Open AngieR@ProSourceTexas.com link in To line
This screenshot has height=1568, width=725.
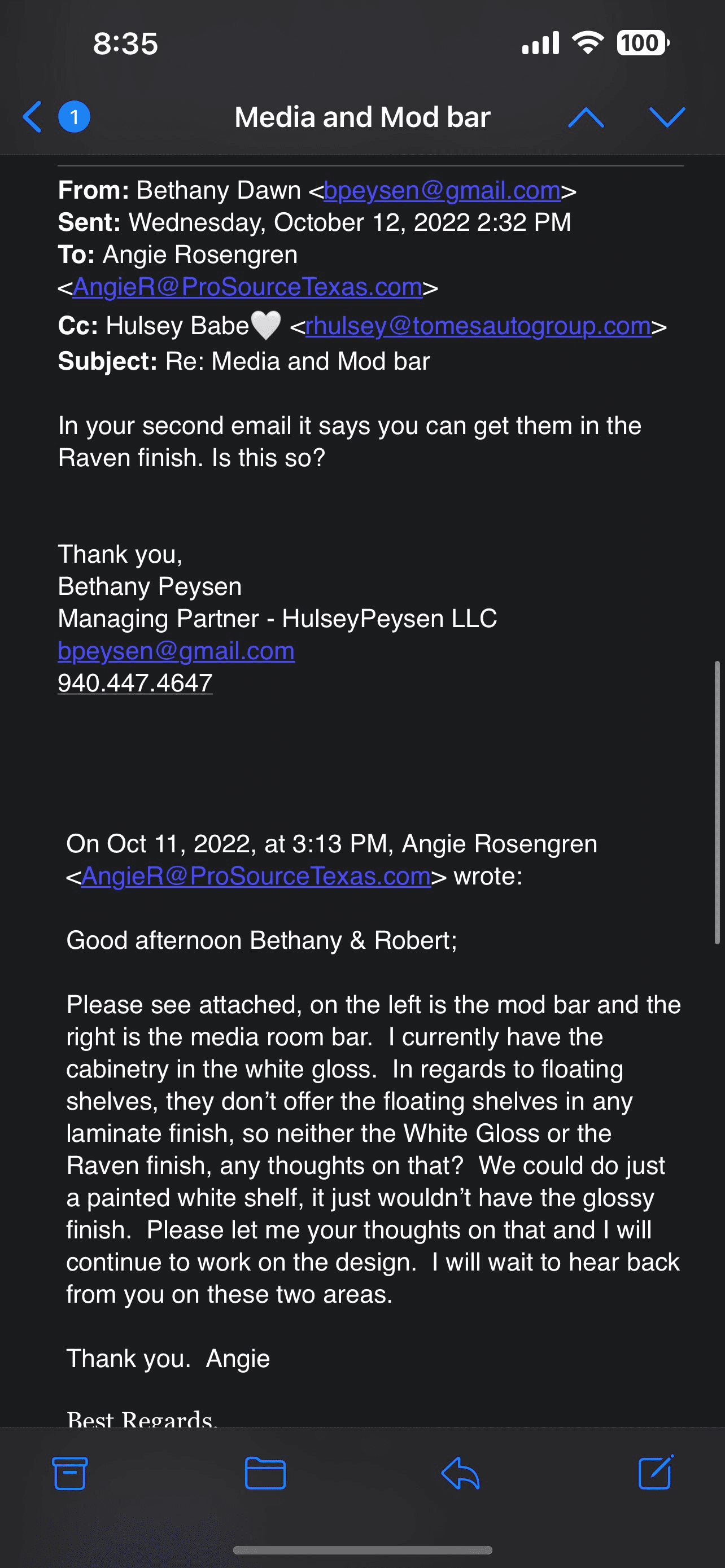[247, 287]
